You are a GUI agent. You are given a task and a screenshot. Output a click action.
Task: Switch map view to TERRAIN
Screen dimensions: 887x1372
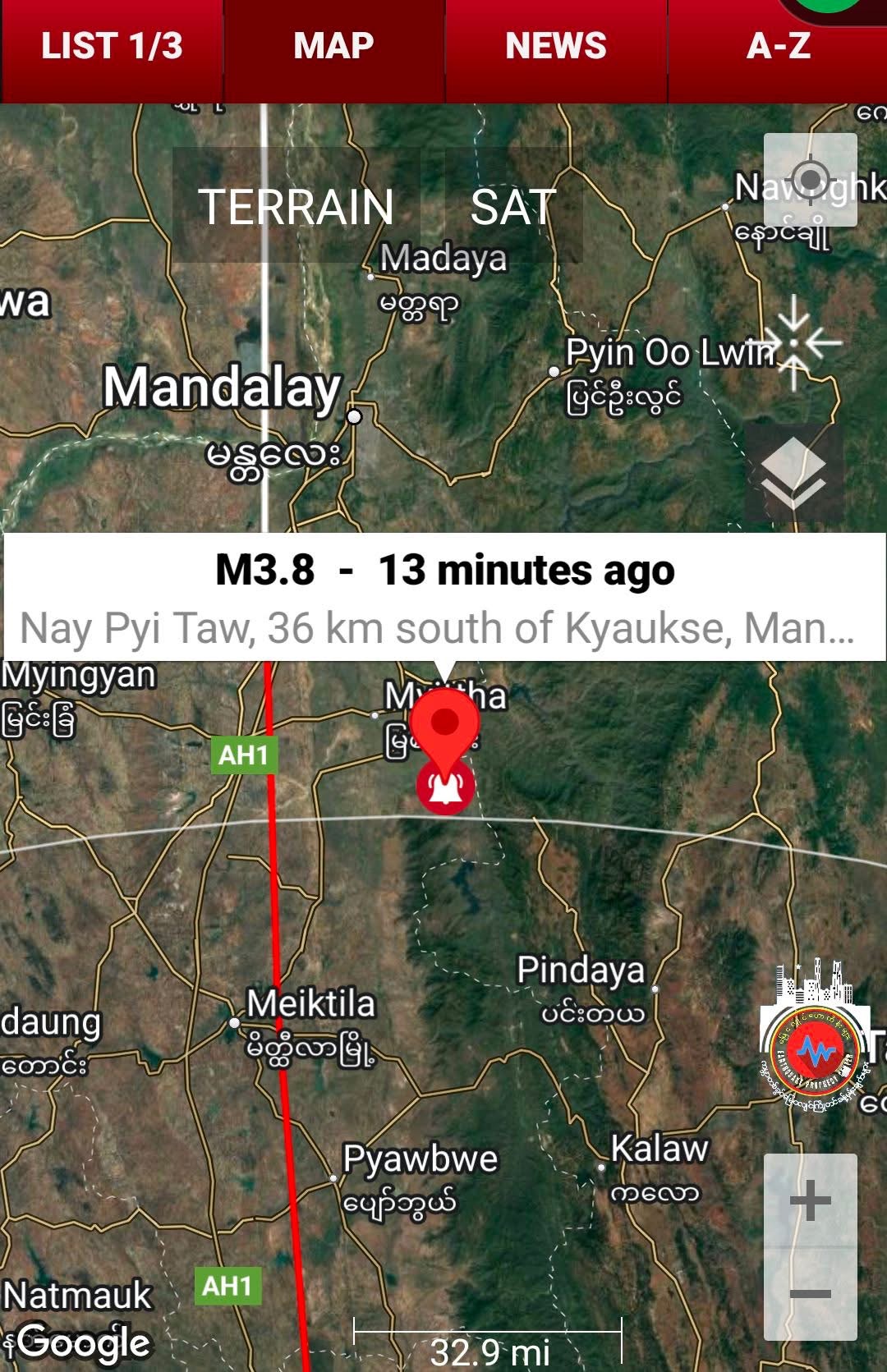point(296,206)
